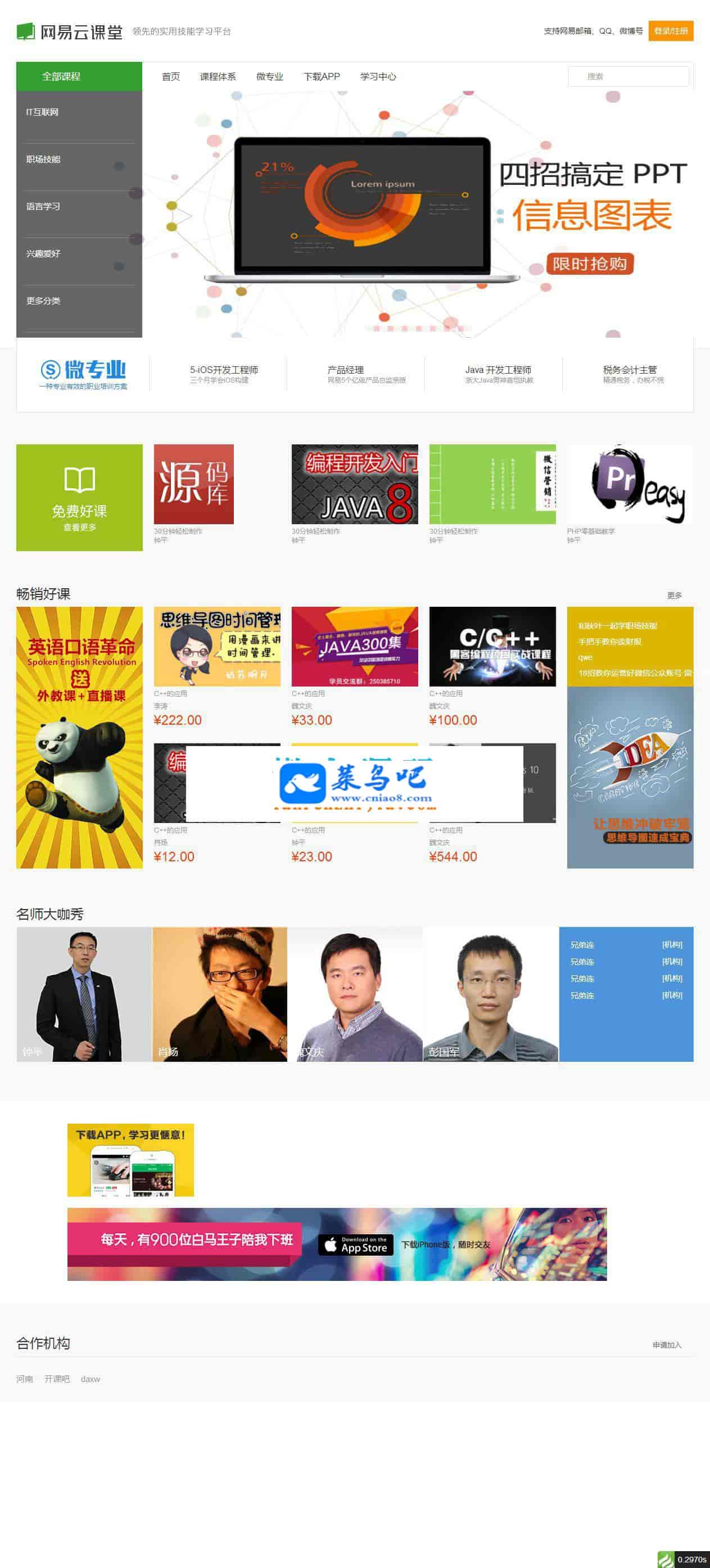Open the 下载APP nav tab
710x1568 pixels.
[x=322, y=77]
